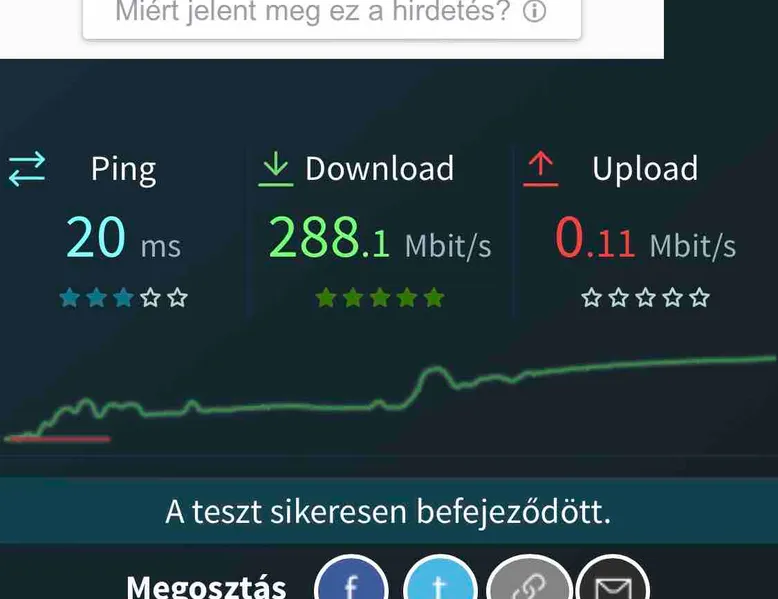The width and height of the screenshot is (778, 599).
Task: Share the result on Facebook
Action: (351, 581)
